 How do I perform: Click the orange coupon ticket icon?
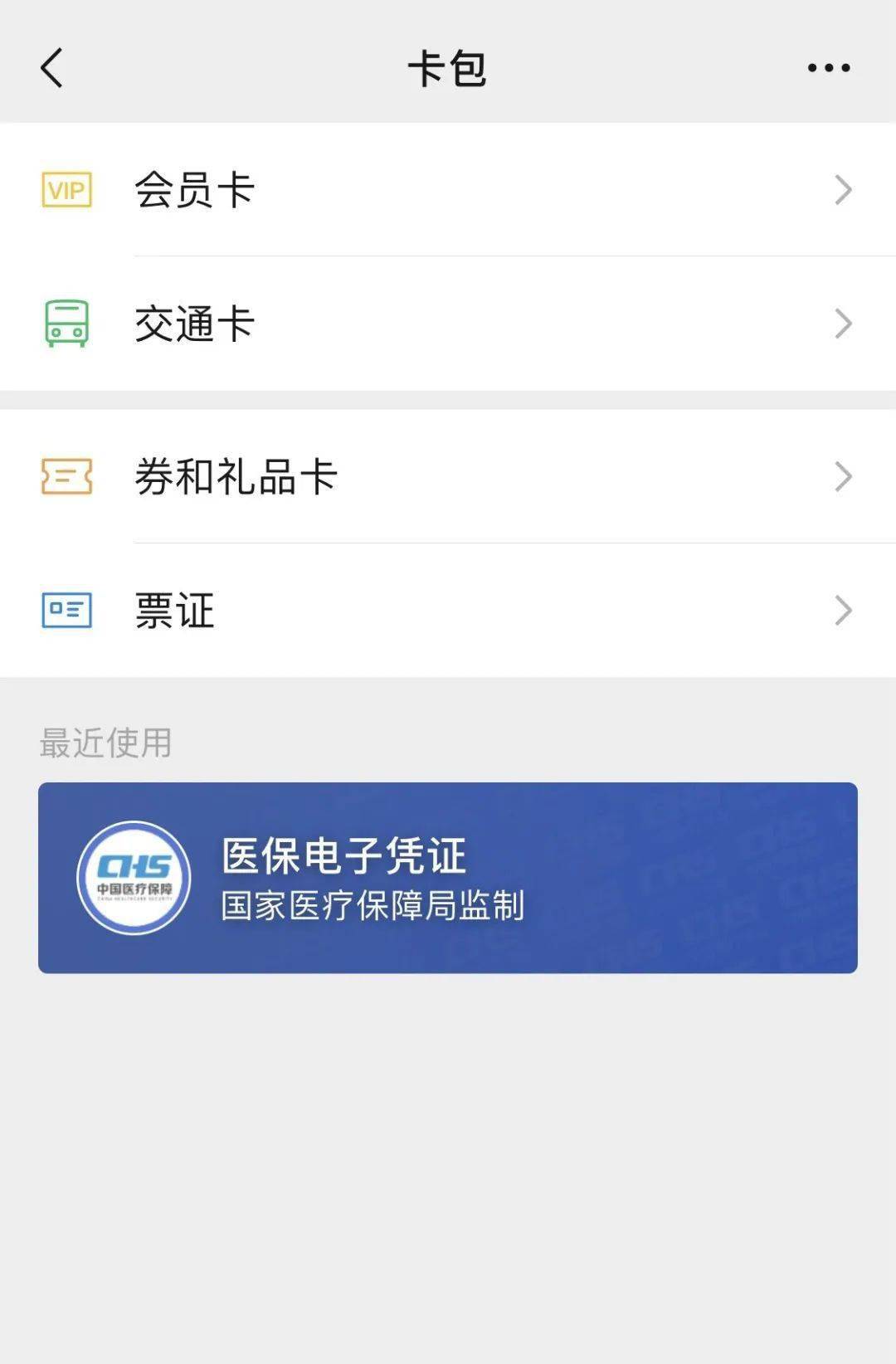[66, 476]
